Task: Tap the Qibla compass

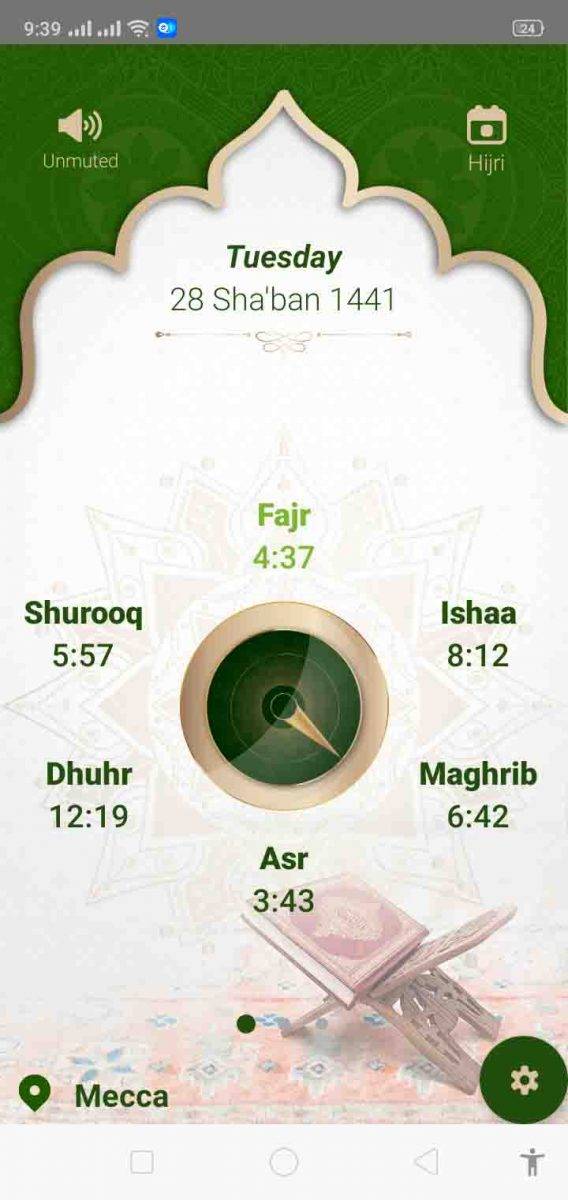Action: [x=284, y=707]
